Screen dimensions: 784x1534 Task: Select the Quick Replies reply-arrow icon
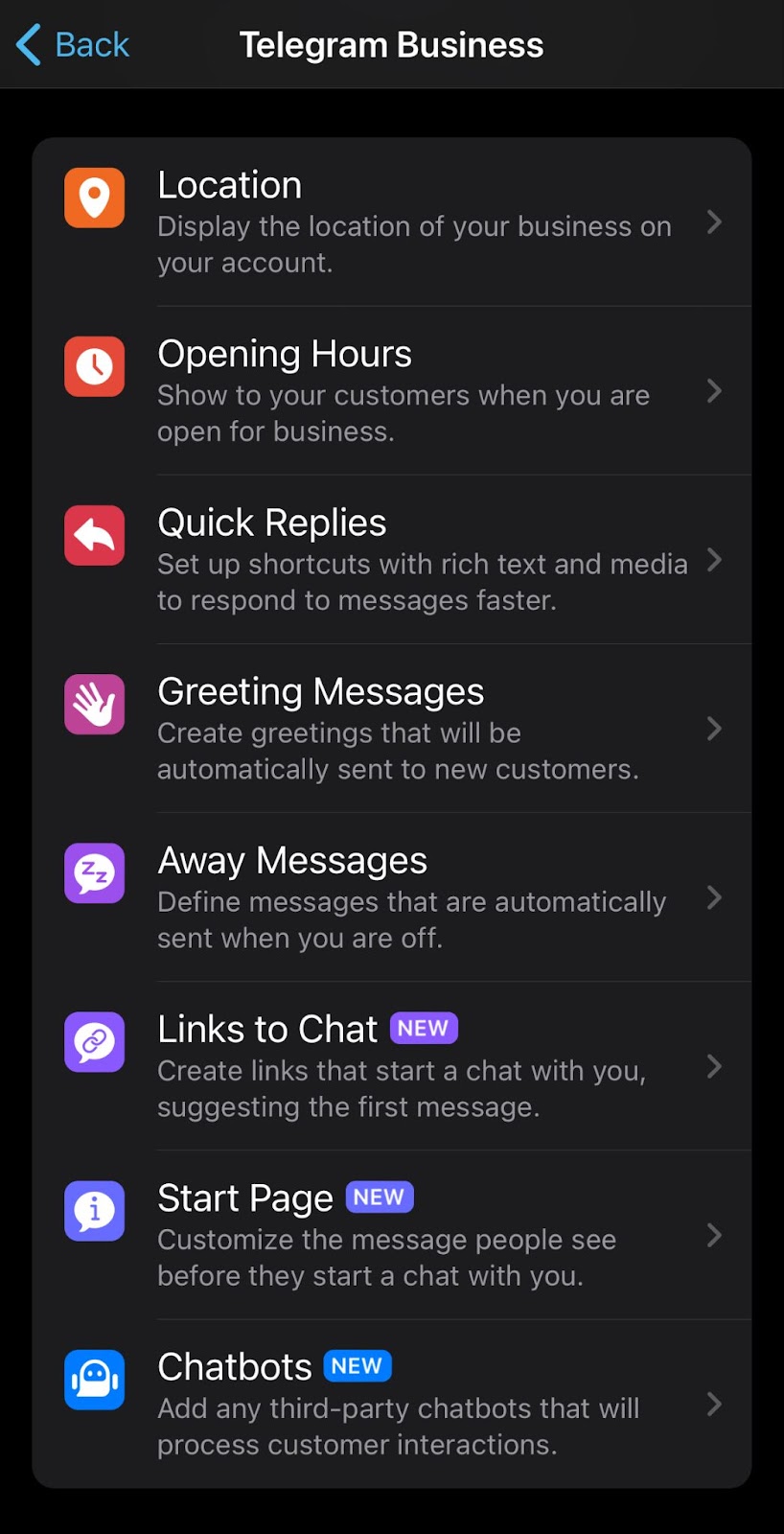(x=94, y=536)
